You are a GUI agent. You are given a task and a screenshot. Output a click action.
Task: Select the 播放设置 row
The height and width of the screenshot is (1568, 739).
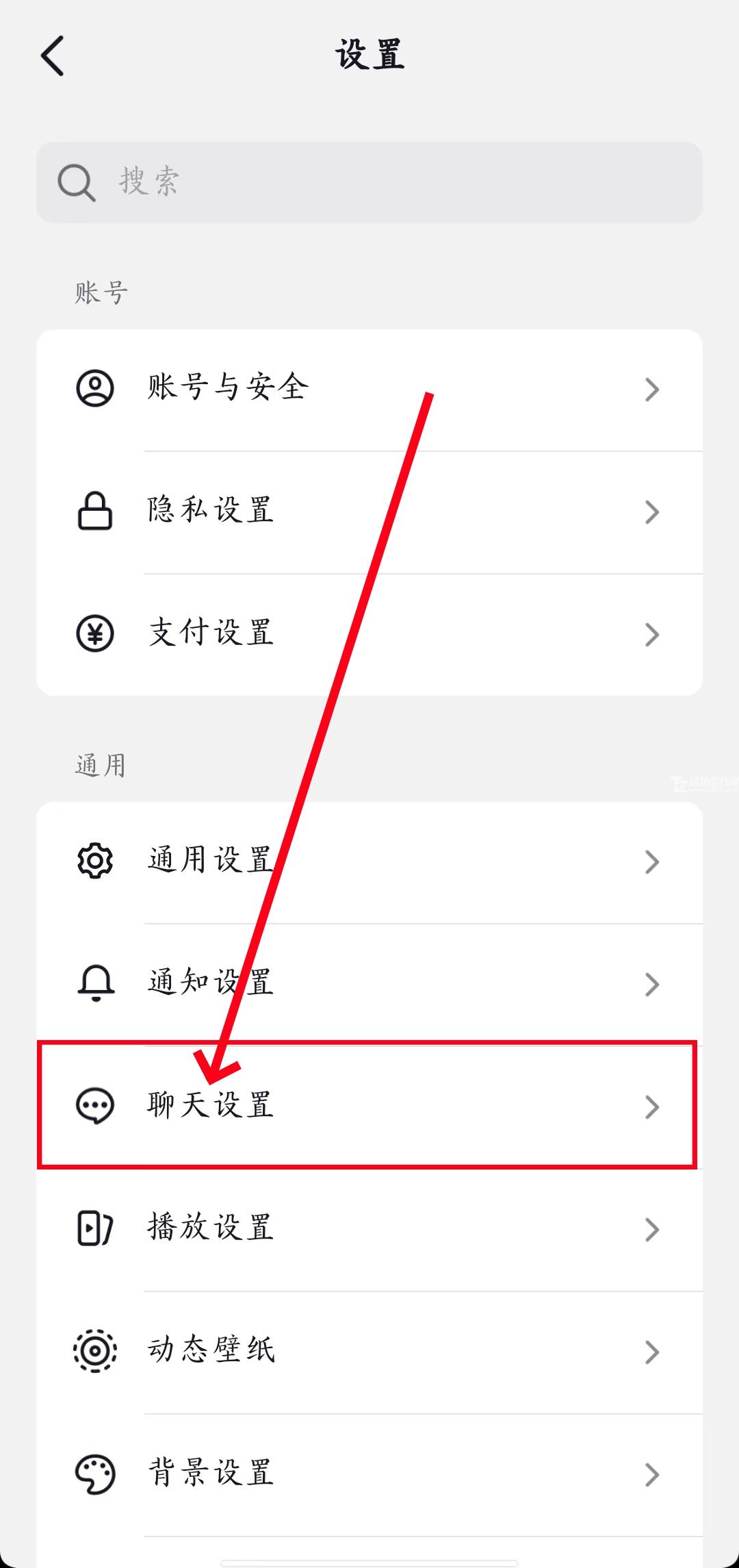tap(369, 1228)
